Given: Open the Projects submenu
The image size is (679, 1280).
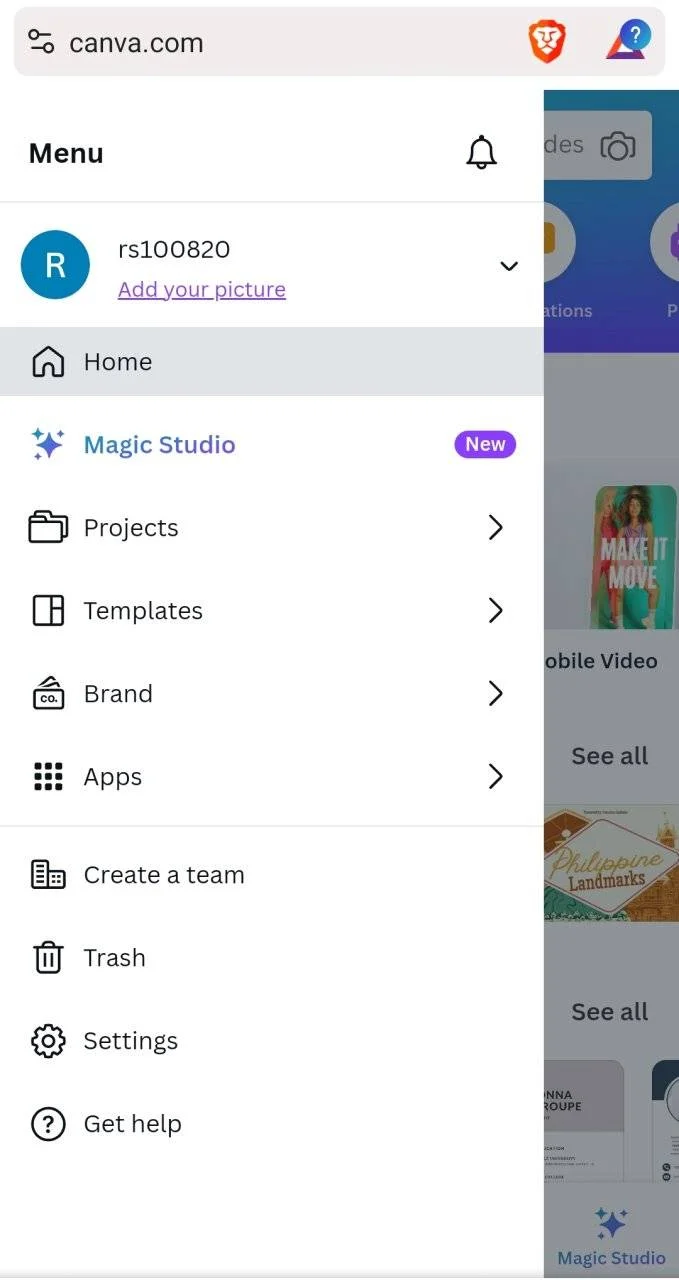Looking at the screenshot, I should [272, 527].
